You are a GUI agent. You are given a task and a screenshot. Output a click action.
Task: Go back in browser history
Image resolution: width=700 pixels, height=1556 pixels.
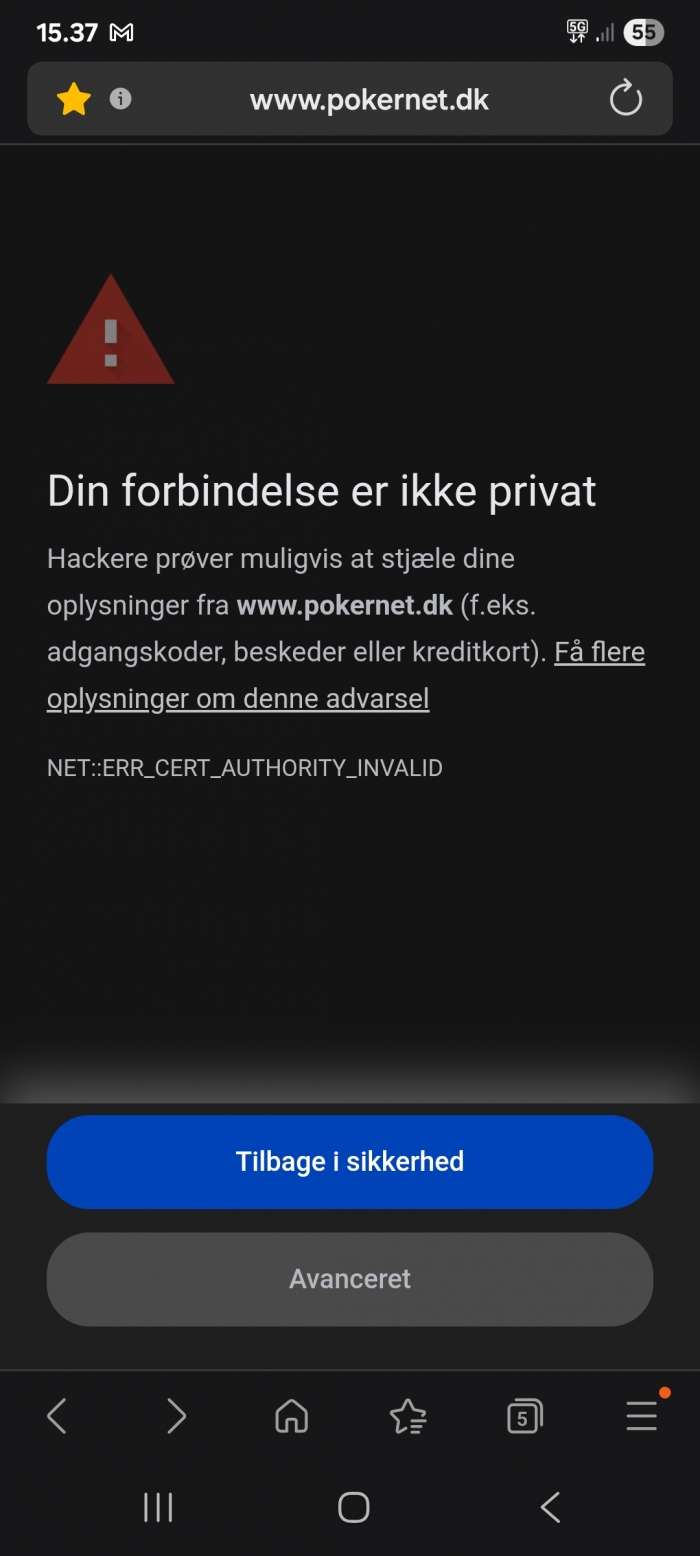coord(57,1416)
